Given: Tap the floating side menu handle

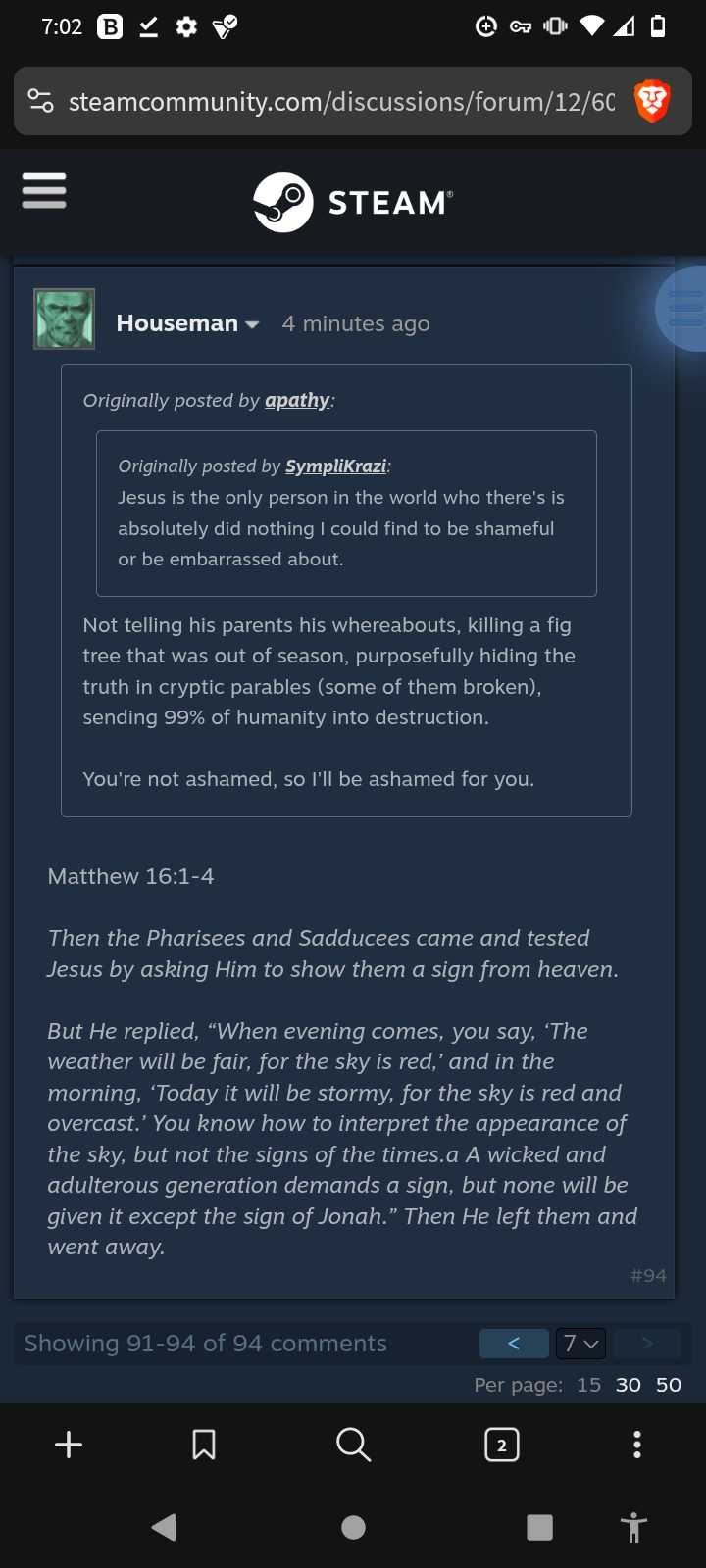Looking at the screenshot, I should 682,309.
